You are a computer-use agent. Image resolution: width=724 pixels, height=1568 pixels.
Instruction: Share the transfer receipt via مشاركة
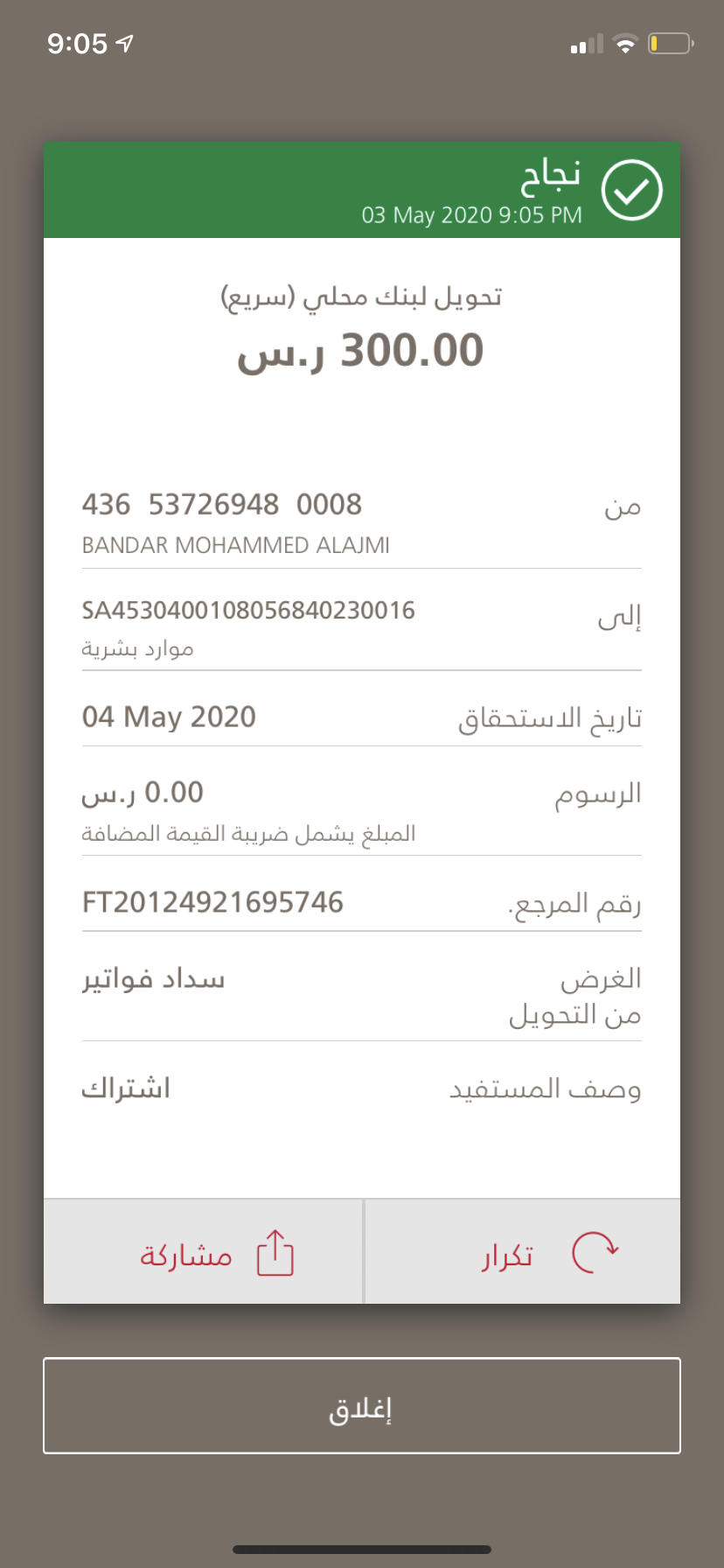pos(203,1252)
